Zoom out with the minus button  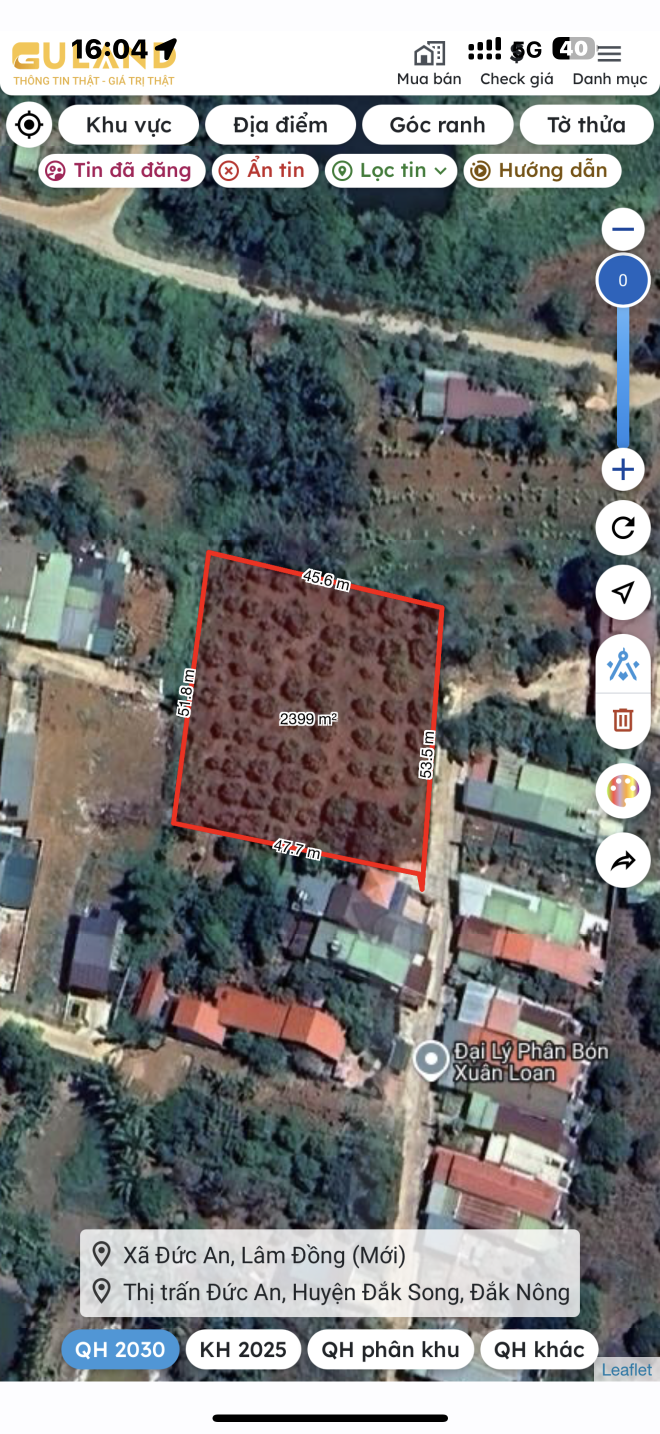click(623, 230)
